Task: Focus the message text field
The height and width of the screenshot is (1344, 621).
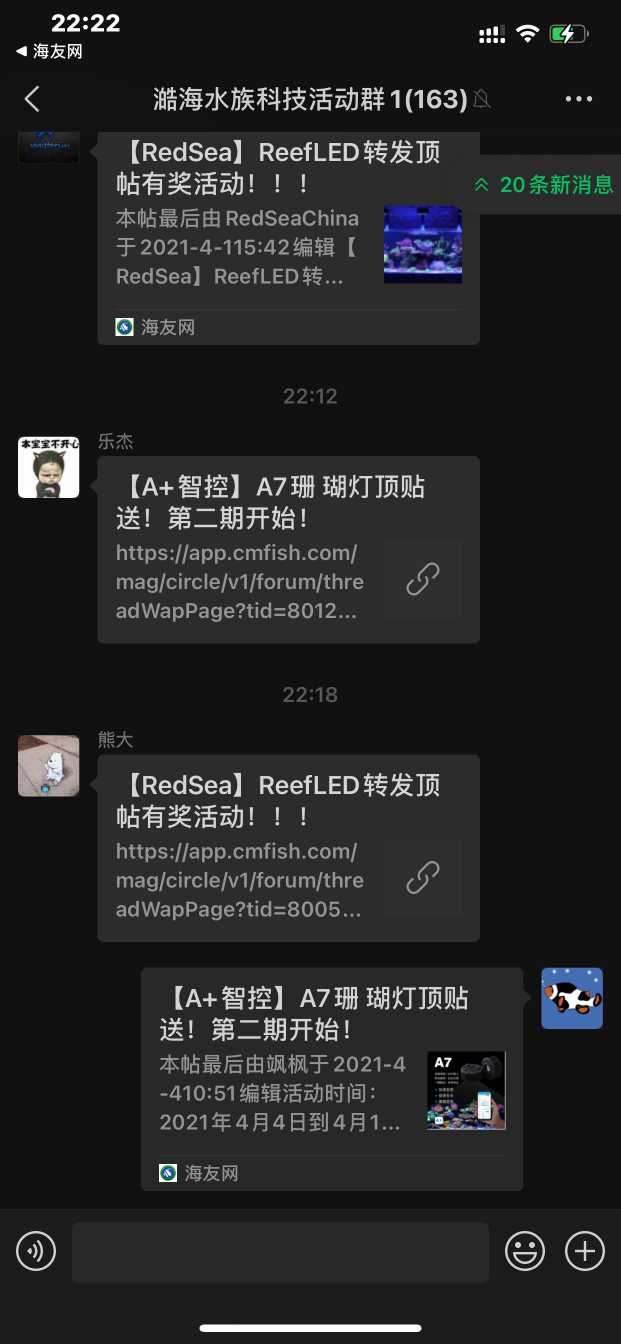Action: point(280,1251)
